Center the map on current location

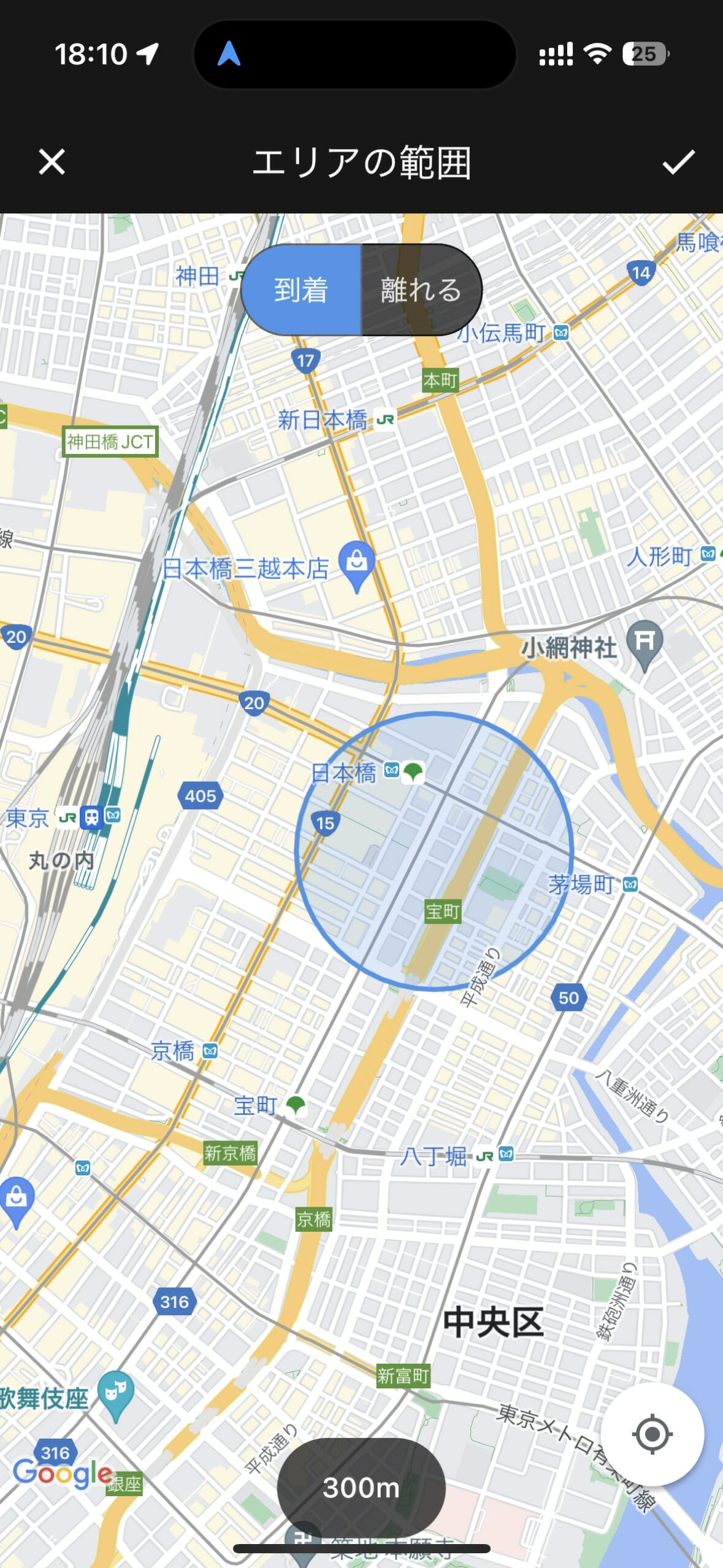click(x=651, y=1434)
